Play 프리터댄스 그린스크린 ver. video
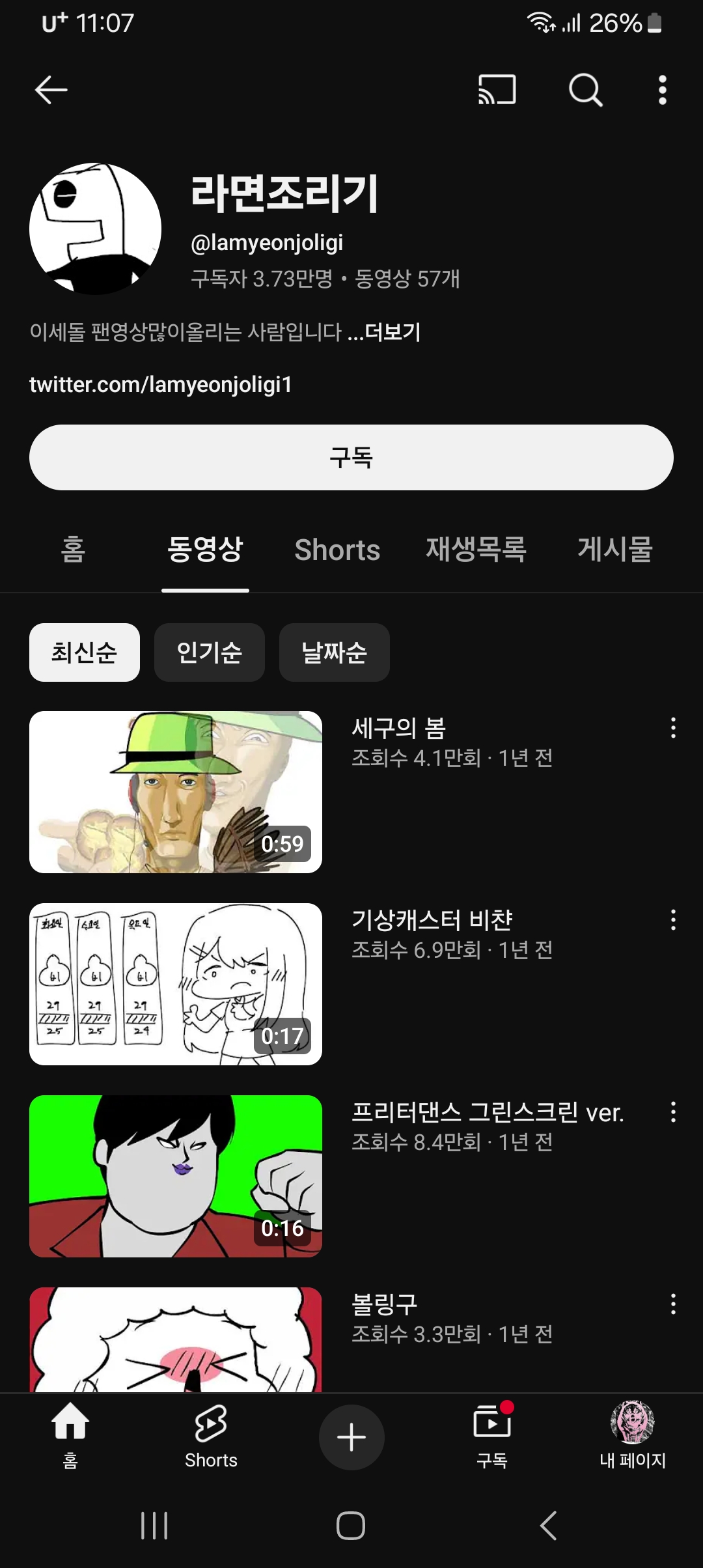Image resolution: width=703 pixels, height=1568 pixels. 176,1176
